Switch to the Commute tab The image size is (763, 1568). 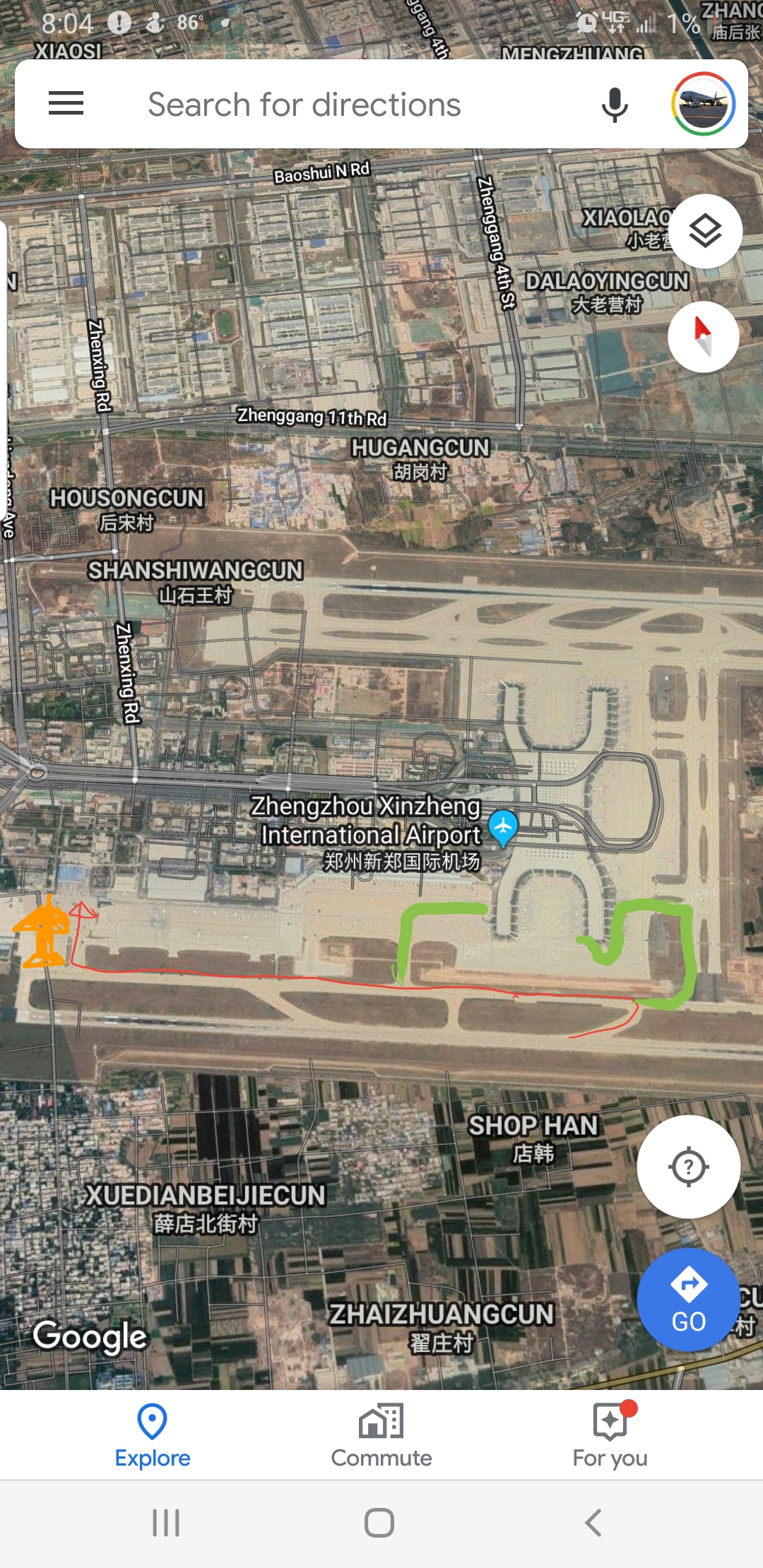[x=381, y=1435]
